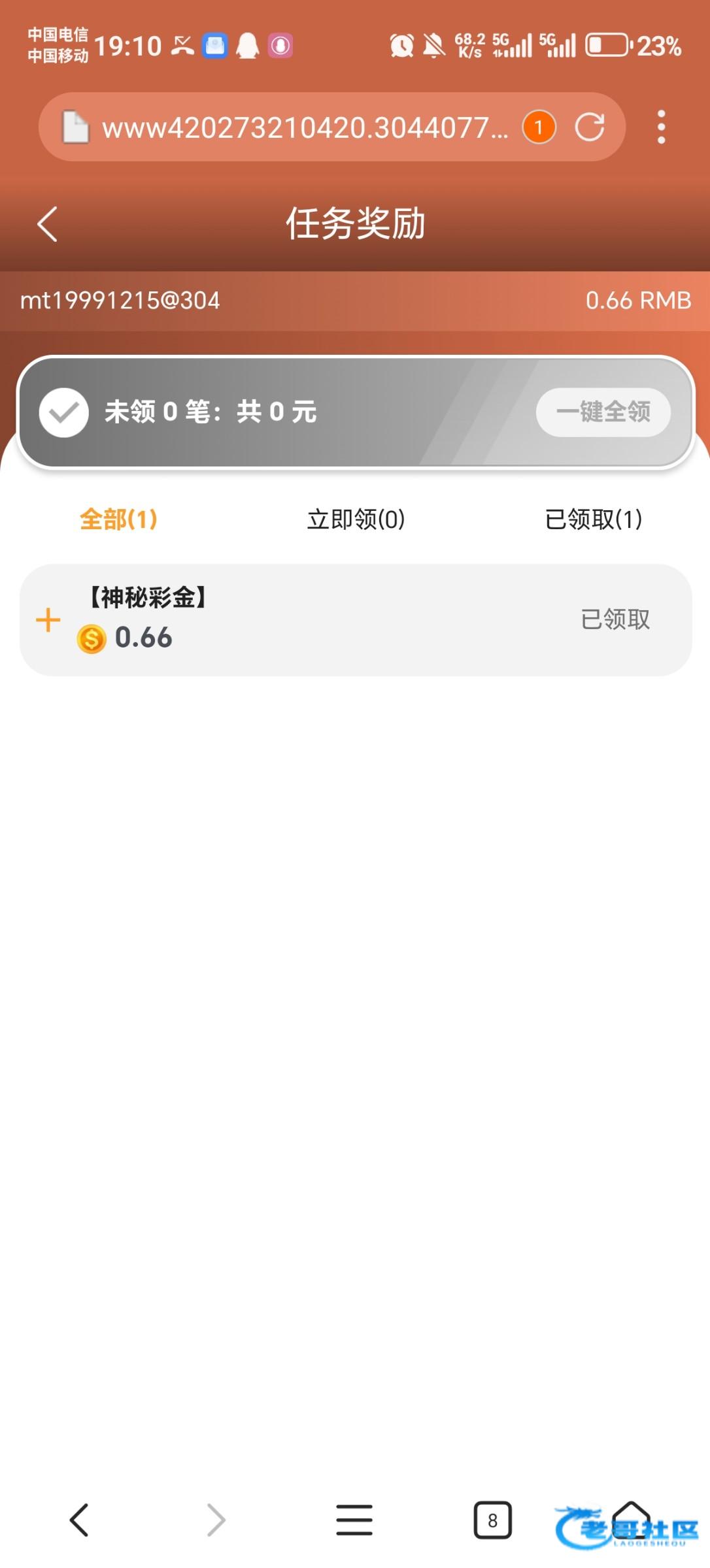Screen dimensions: 710x1568
Task: Switch to the 全部(1) tab
Action: point(118,519)
